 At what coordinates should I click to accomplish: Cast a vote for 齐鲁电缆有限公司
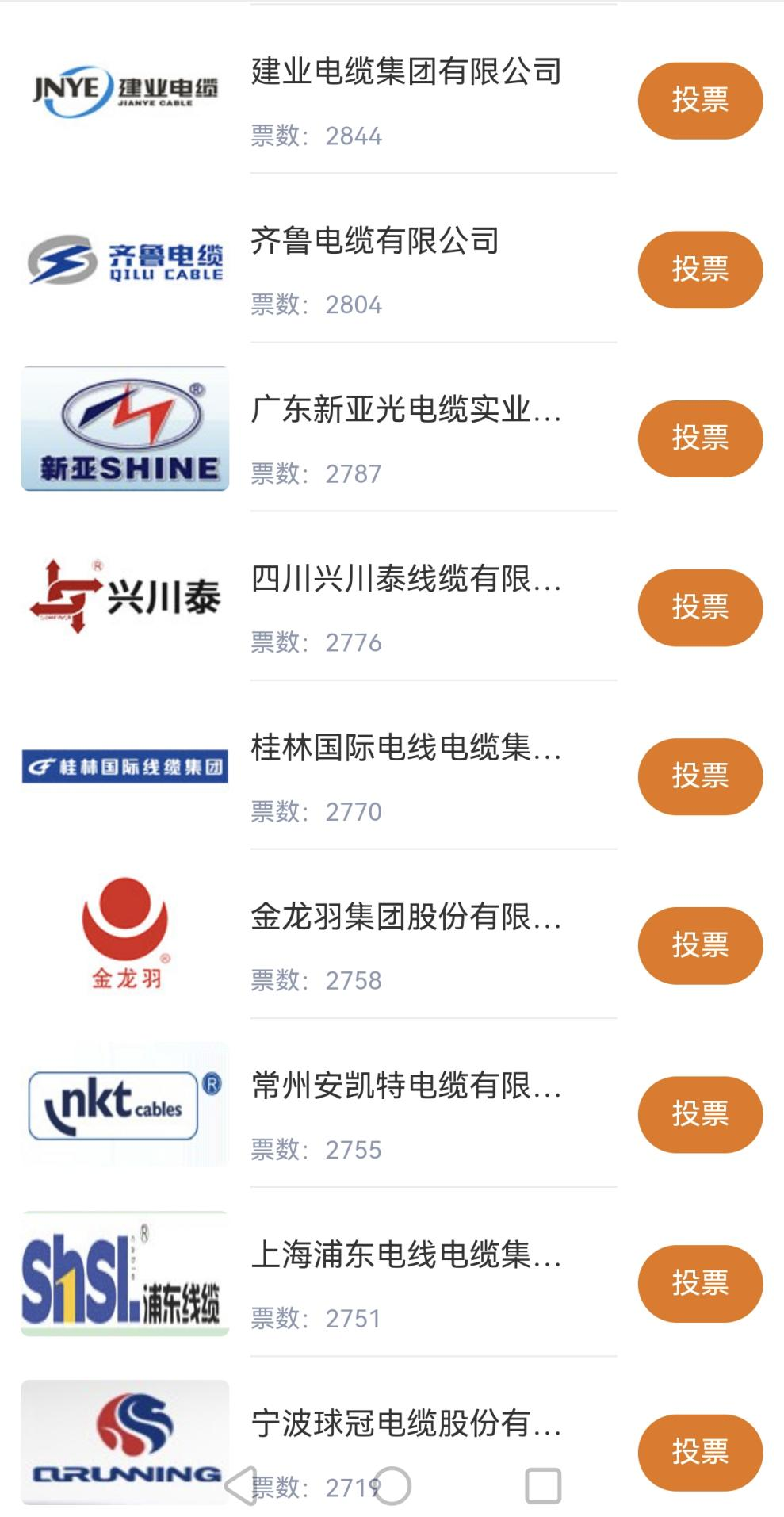pos(699,270)
